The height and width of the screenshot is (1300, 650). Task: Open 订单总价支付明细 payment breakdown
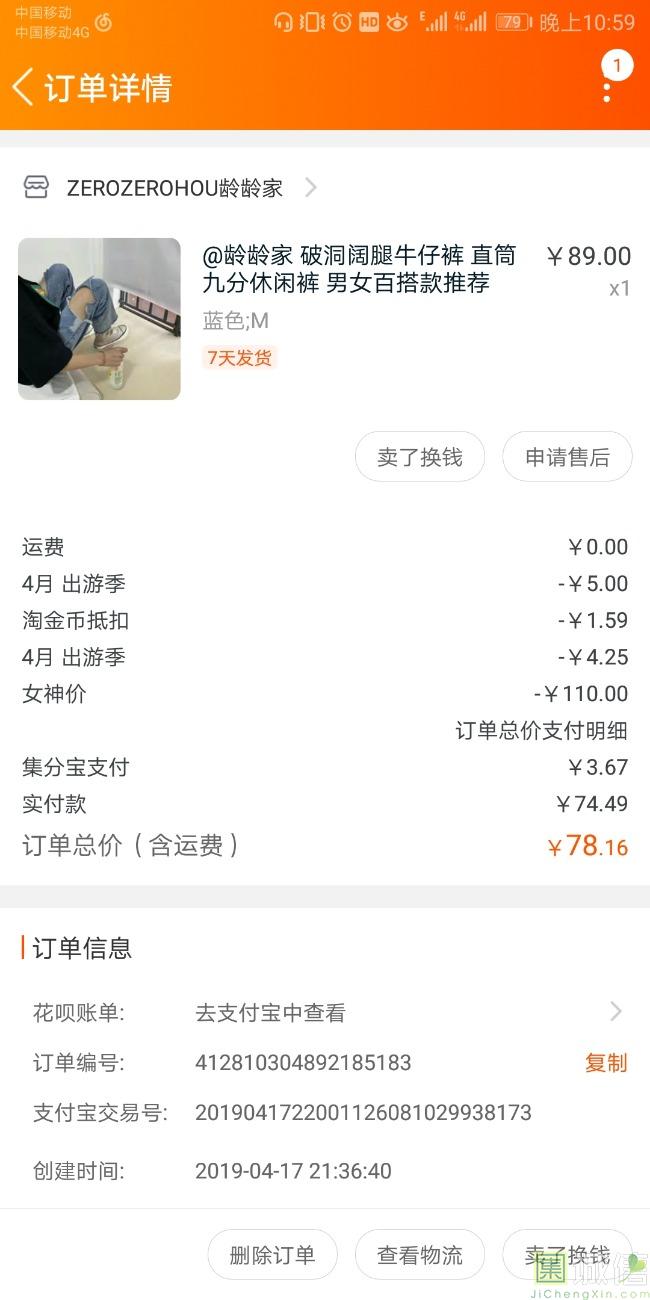541,731
